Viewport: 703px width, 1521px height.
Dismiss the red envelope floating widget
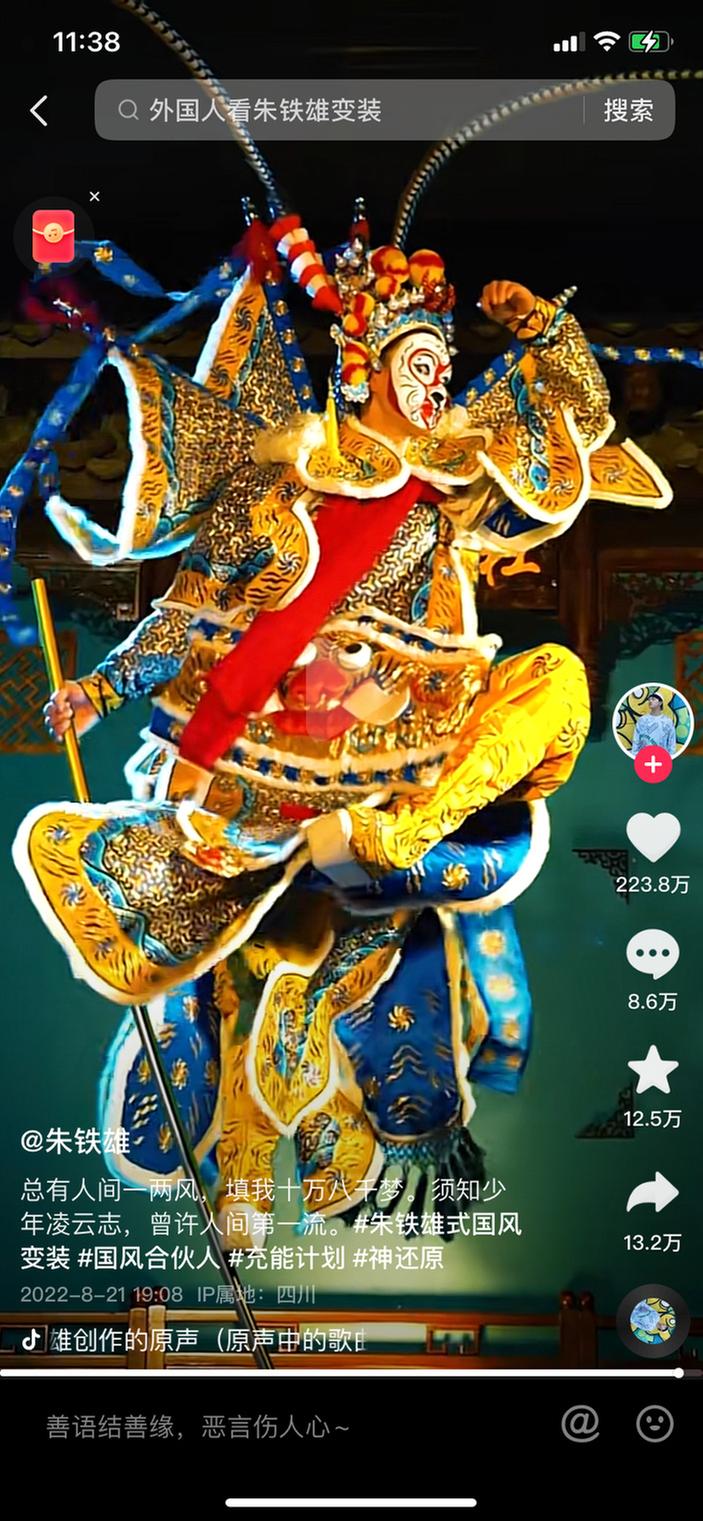tap(95, 197)
